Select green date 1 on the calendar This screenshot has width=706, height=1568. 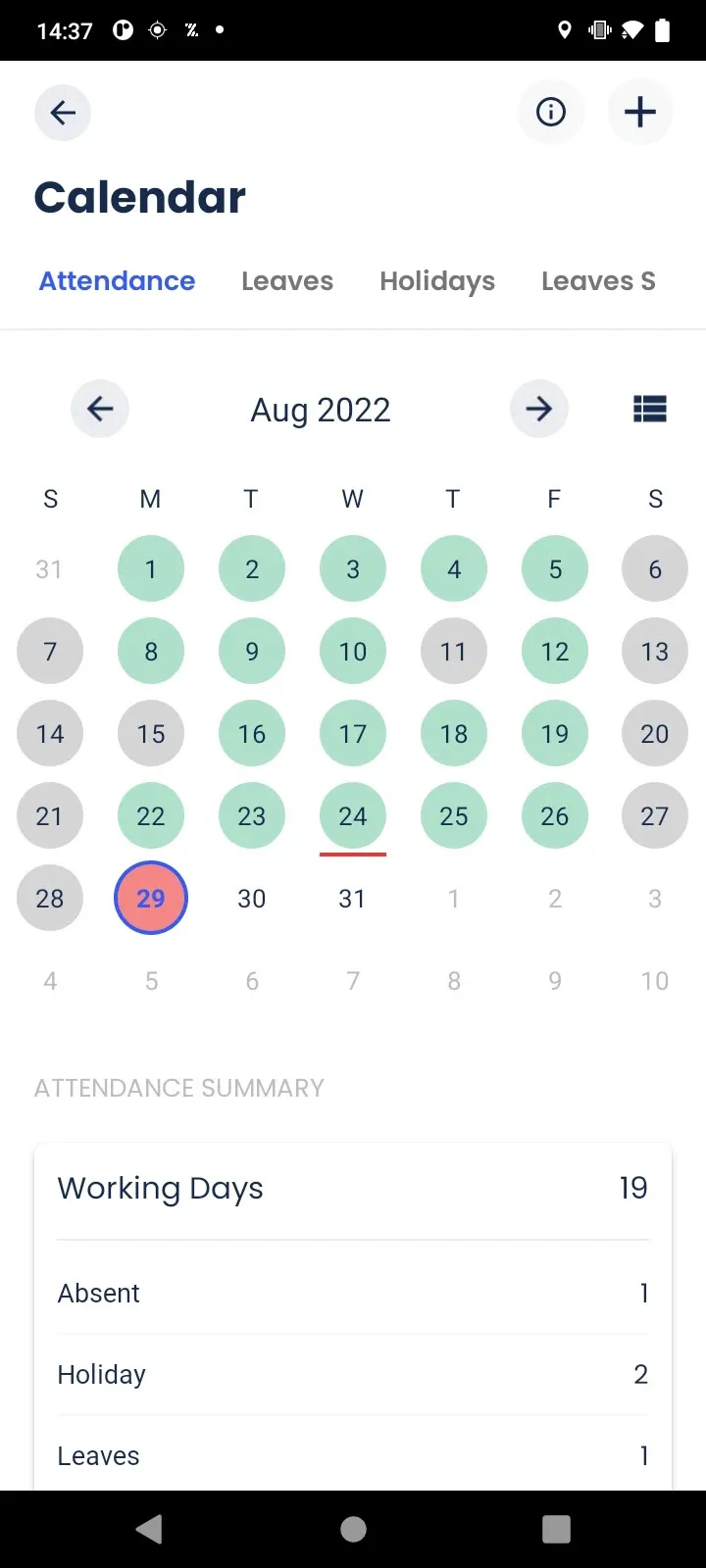(x=150, y=568)
